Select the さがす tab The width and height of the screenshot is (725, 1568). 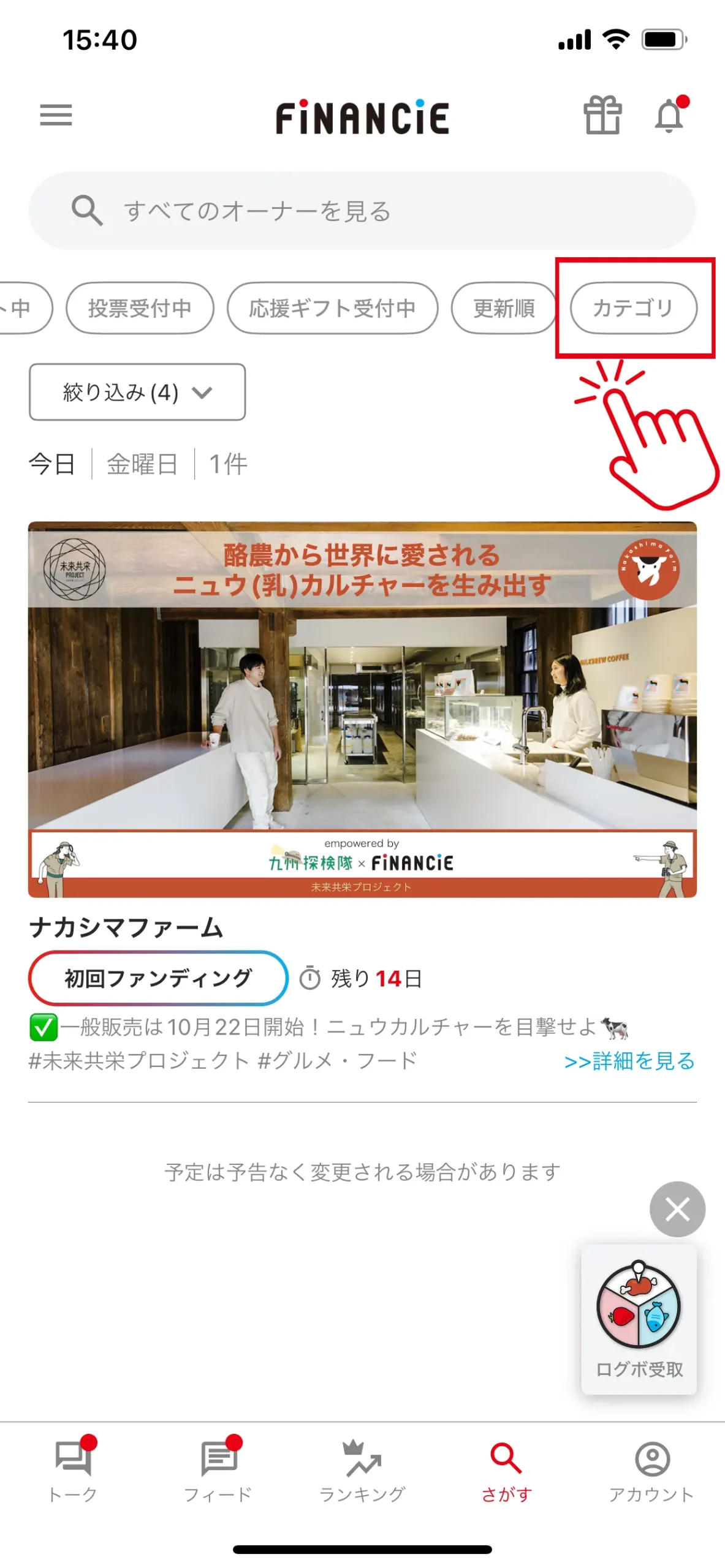point(506,1469)
